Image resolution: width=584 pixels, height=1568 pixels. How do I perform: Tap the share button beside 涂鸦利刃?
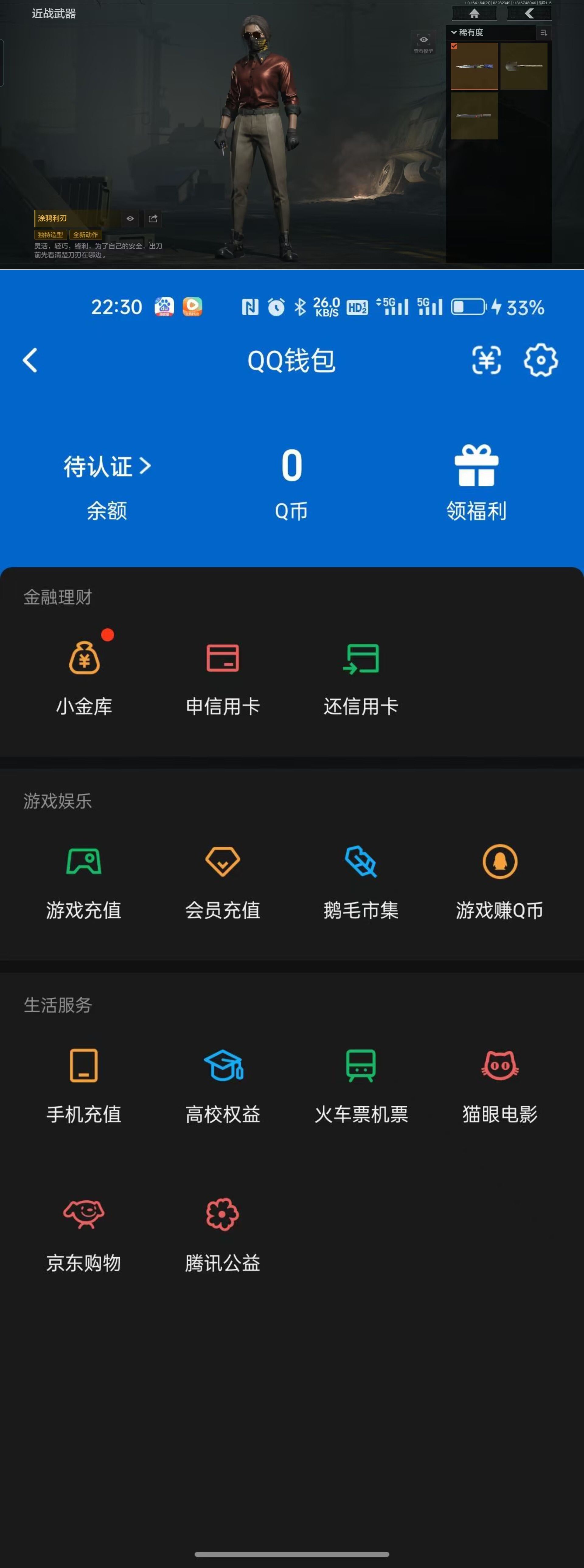152,219
